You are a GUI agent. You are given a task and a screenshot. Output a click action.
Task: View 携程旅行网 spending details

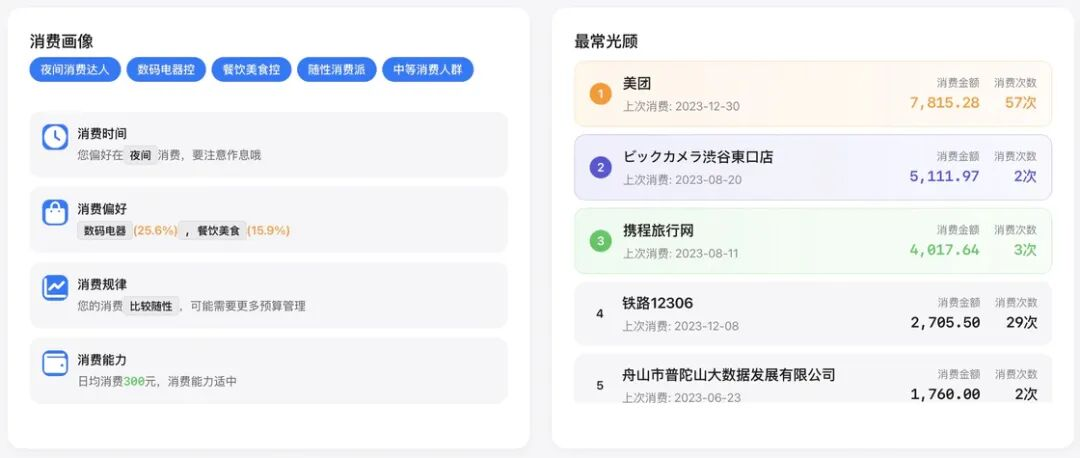tap(812, 241)
